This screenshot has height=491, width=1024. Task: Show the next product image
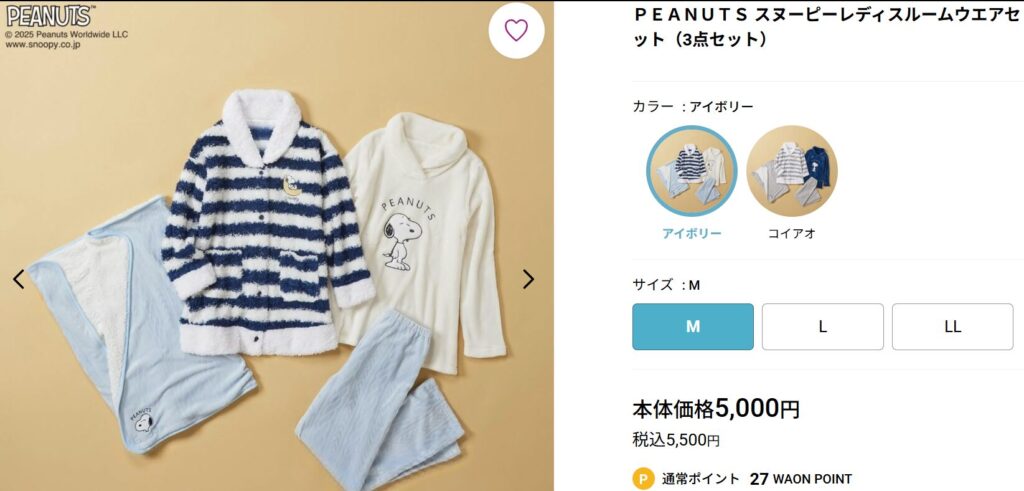pos(528,279)
